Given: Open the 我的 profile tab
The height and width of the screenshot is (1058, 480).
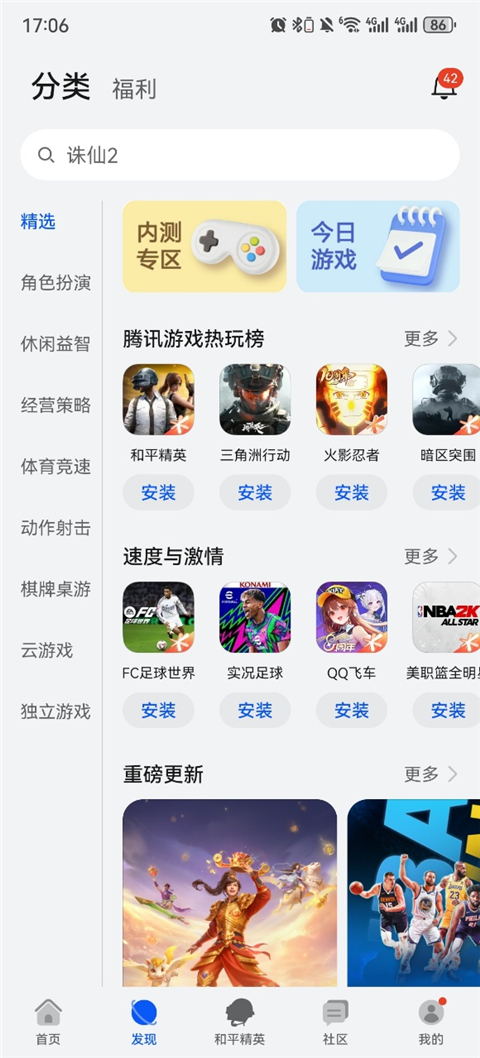Looking at the screenshot, I should [x=431, y=1022].
